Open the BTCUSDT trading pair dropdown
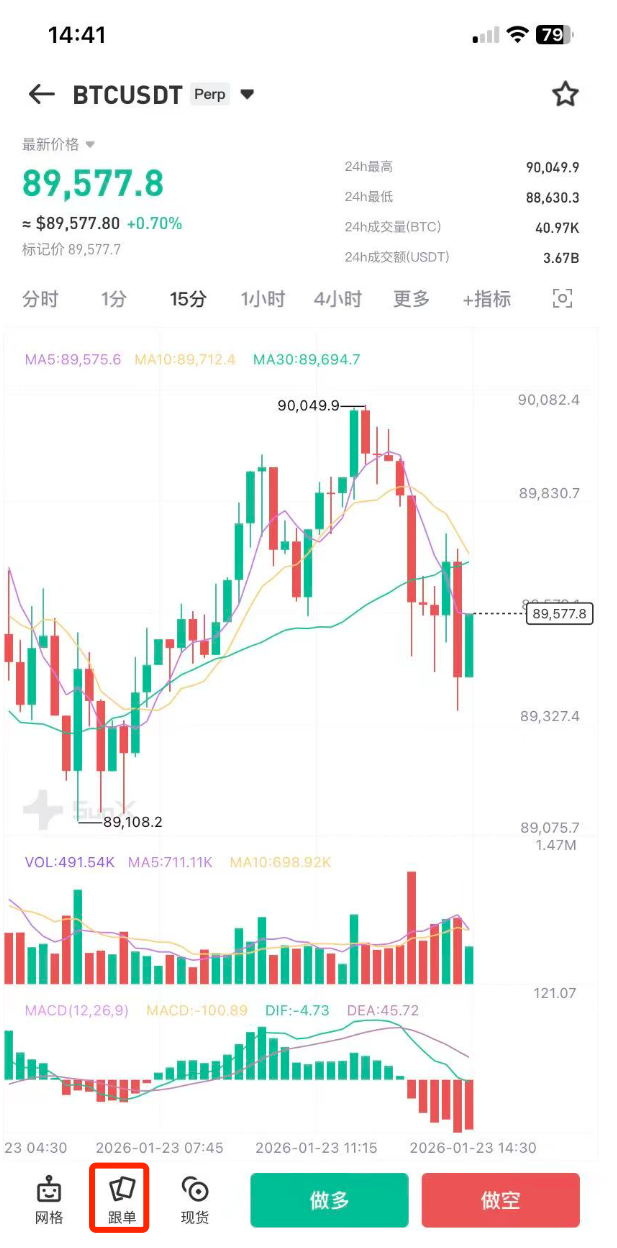The image size is (617, 1248). (248, 95)
